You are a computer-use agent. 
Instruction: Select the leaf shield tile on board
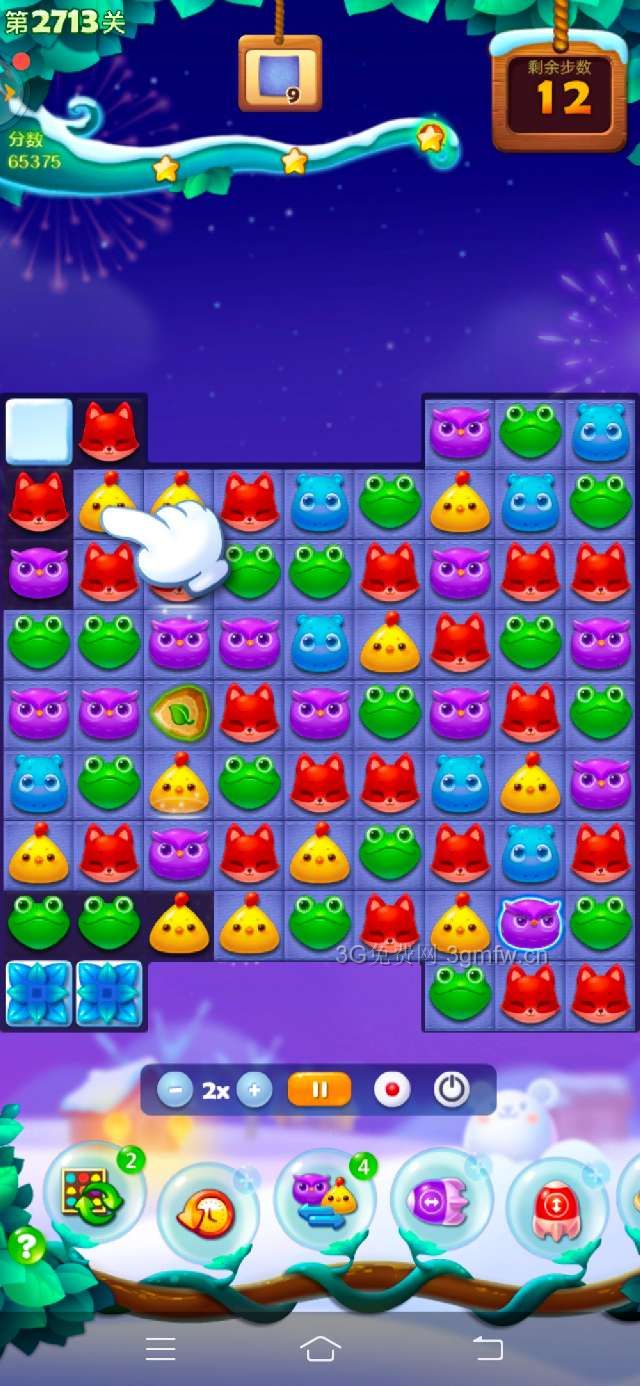click(179, 713)
